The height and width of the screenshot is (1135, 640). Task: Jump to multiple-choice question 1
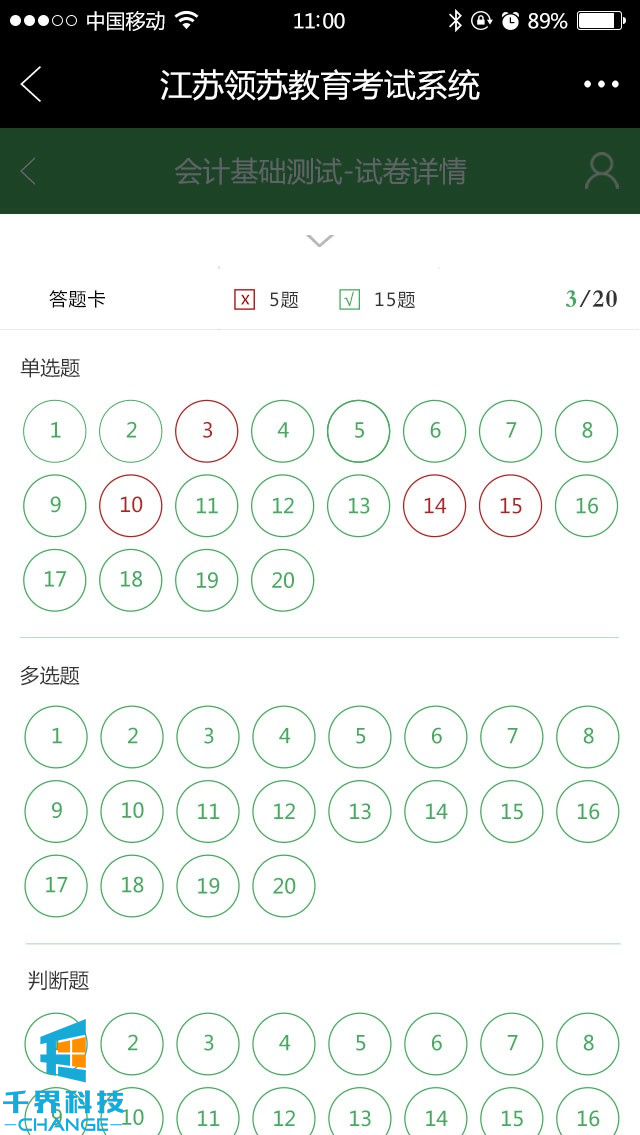56,737
